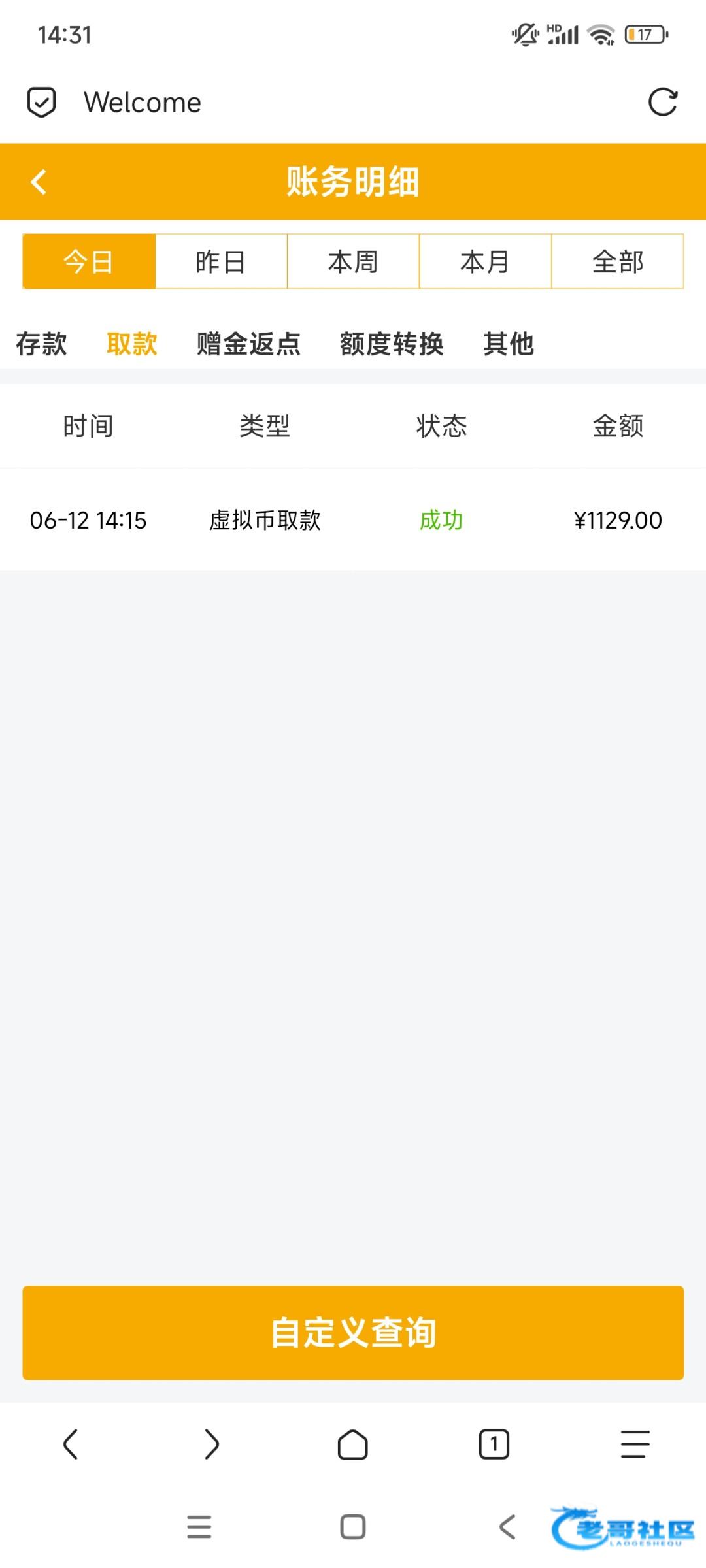Screen dimensions: 706x1568
Task: Open the browser tabs switcher
Action: 494,1444
